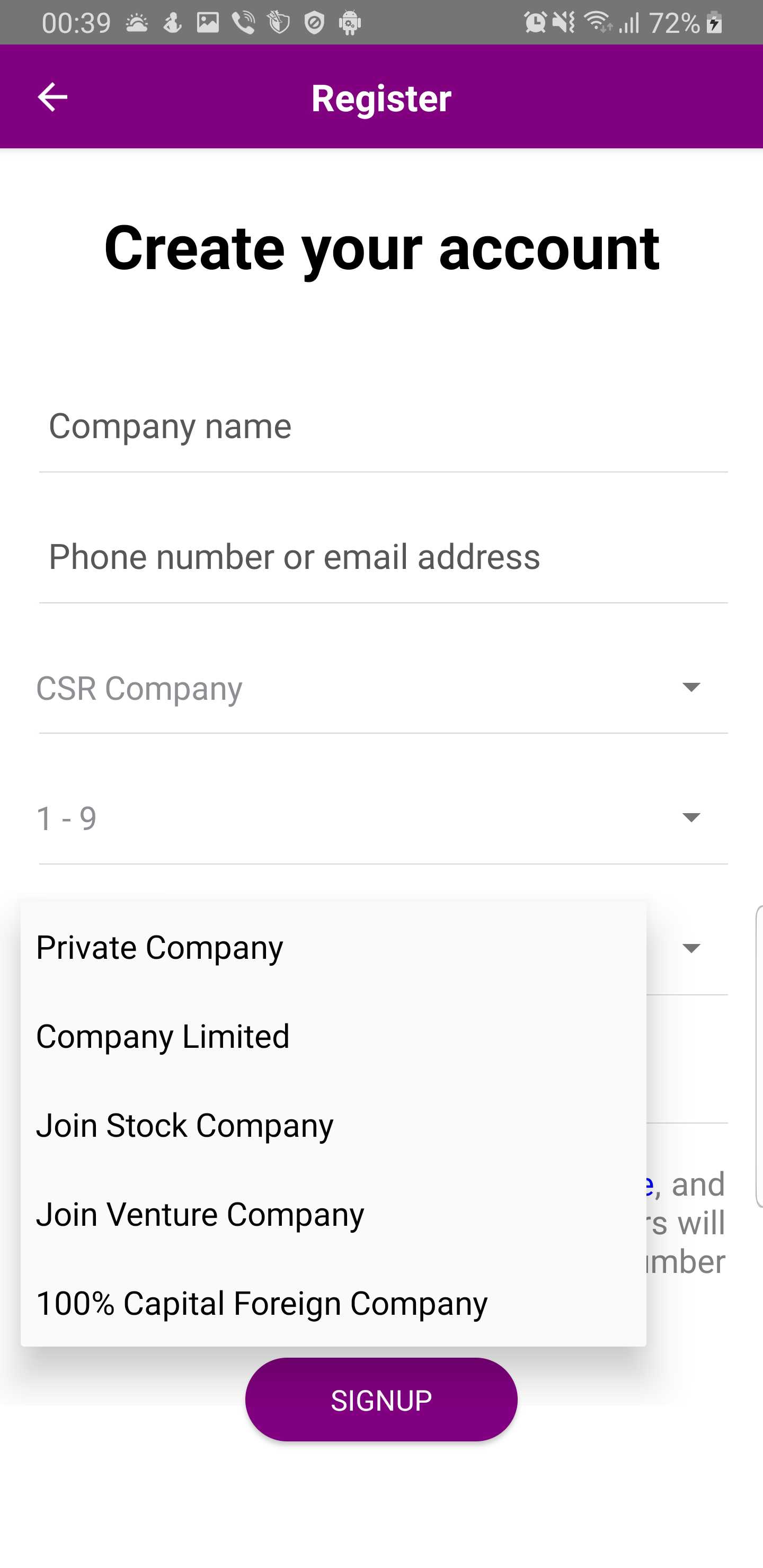The image size is (763, 1568).
Task: Click the mobile signal strength bars
Action: tap(630, 23)
